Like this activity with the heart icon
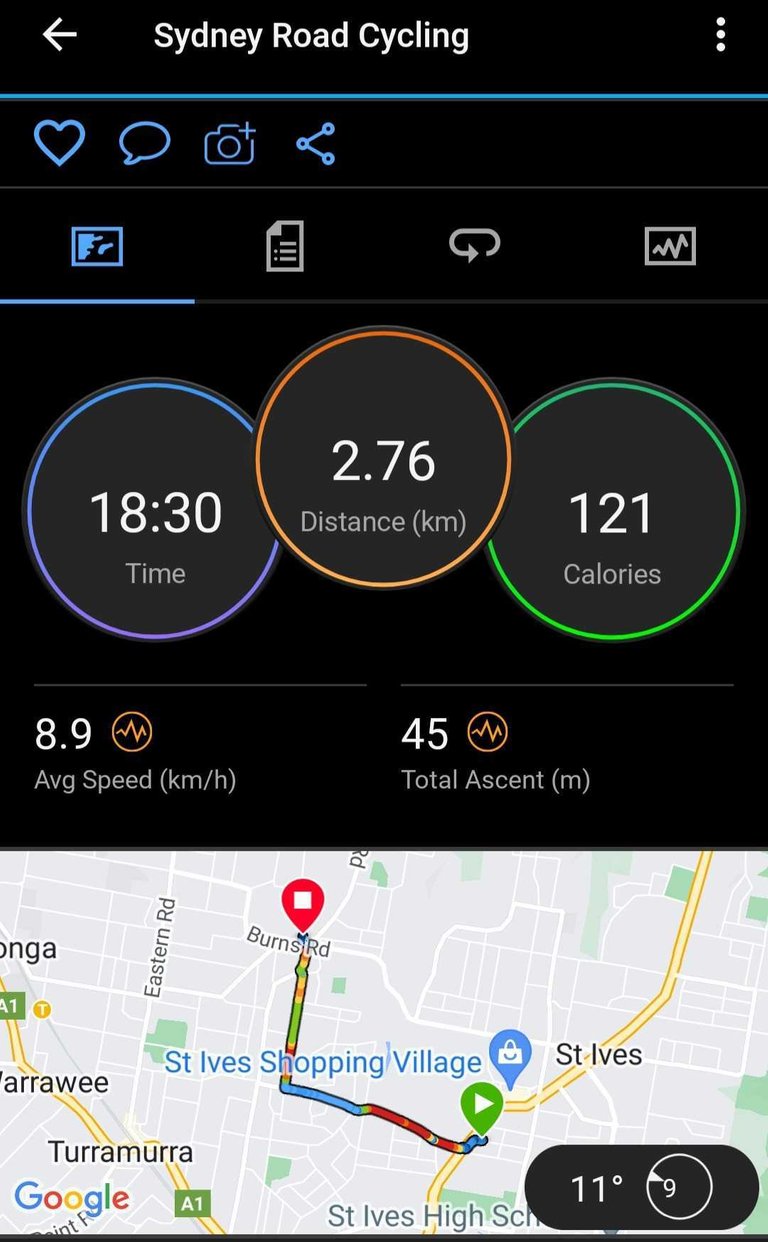Viewport: 768px width, 1242px height. pos(59,144)
